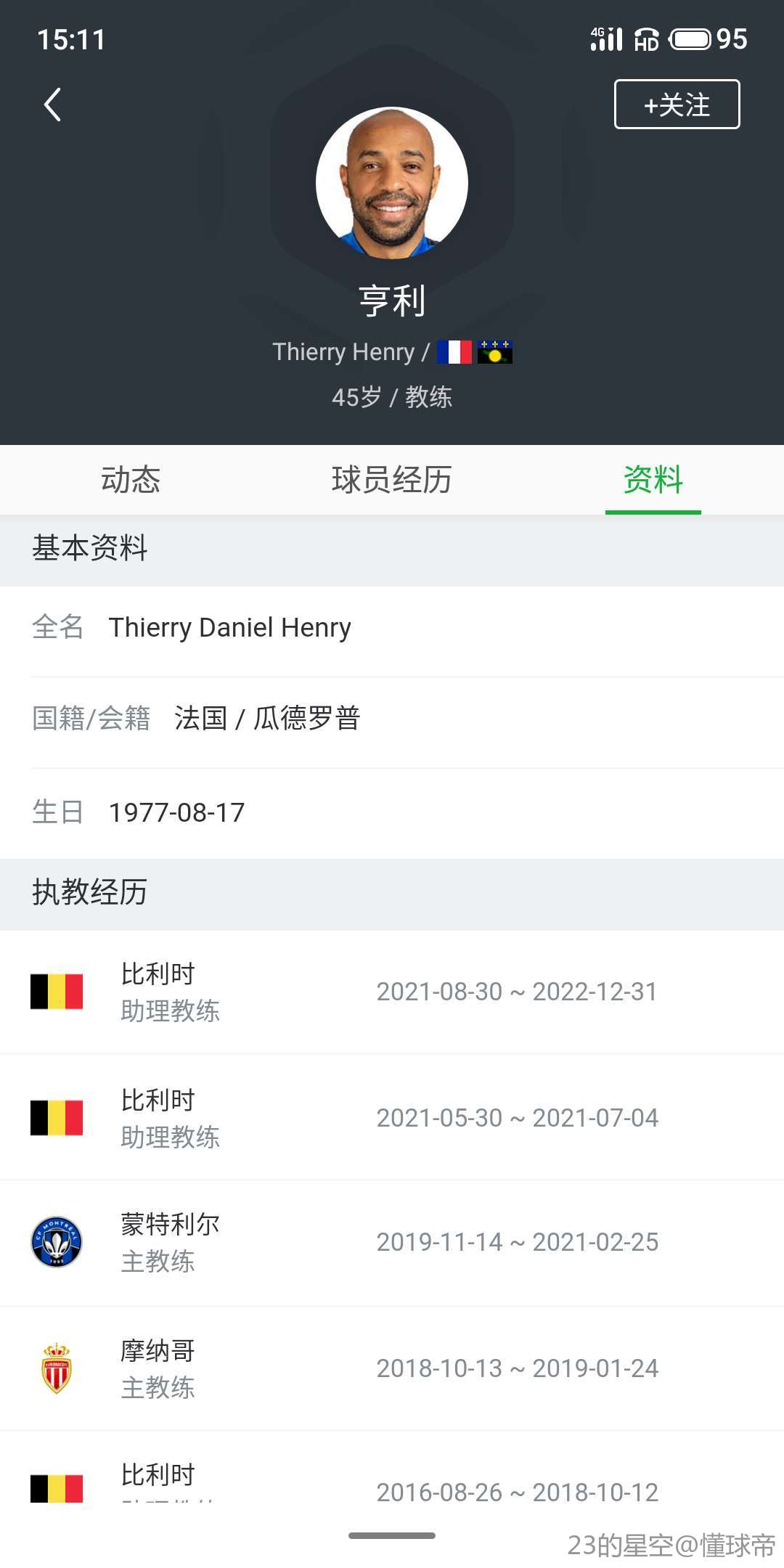Open the 比利时 2016-08-26 coaching entry
Image resolution: width=784 pixels, height=1568 pixels.
(392, 1485)
